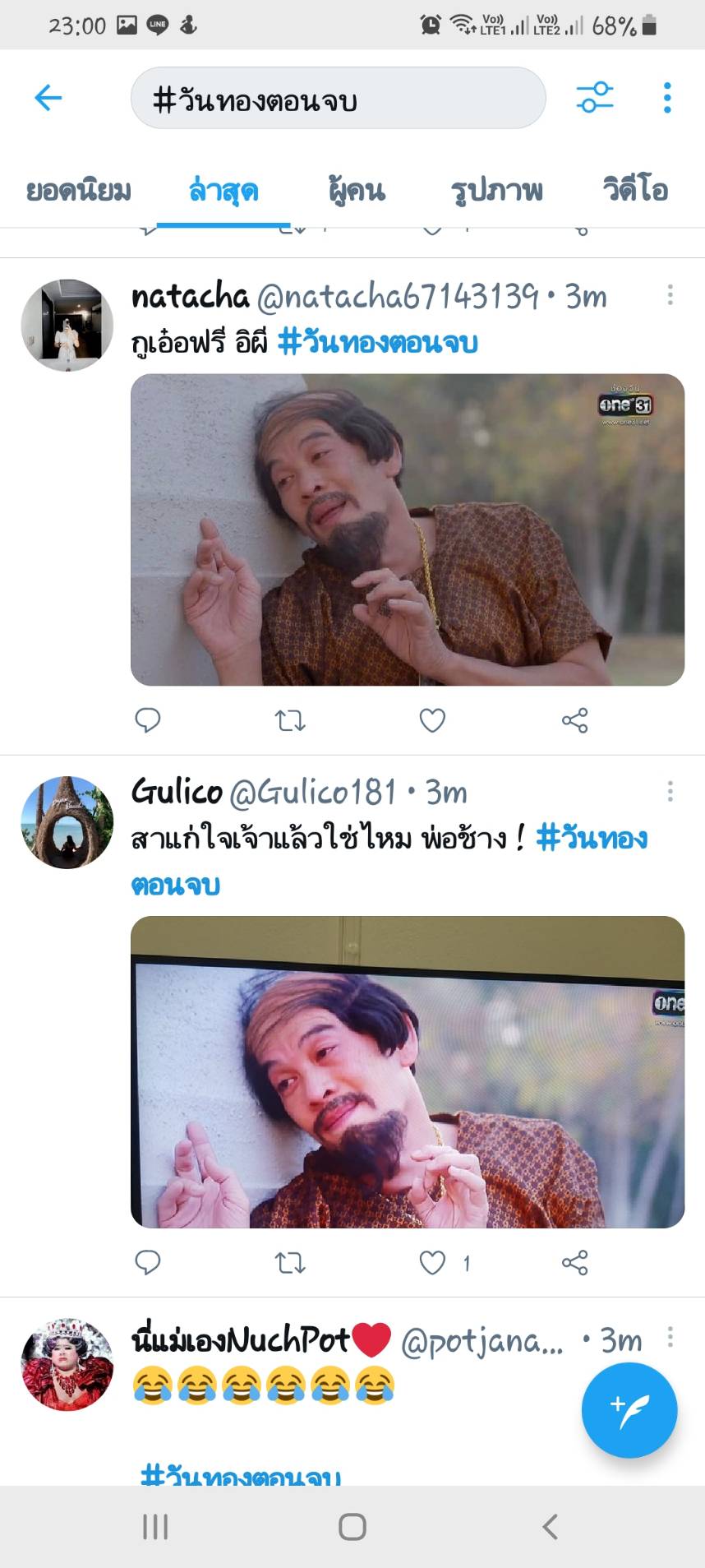Switch to the วิดีโอ tab

click(x=635, y=191)
